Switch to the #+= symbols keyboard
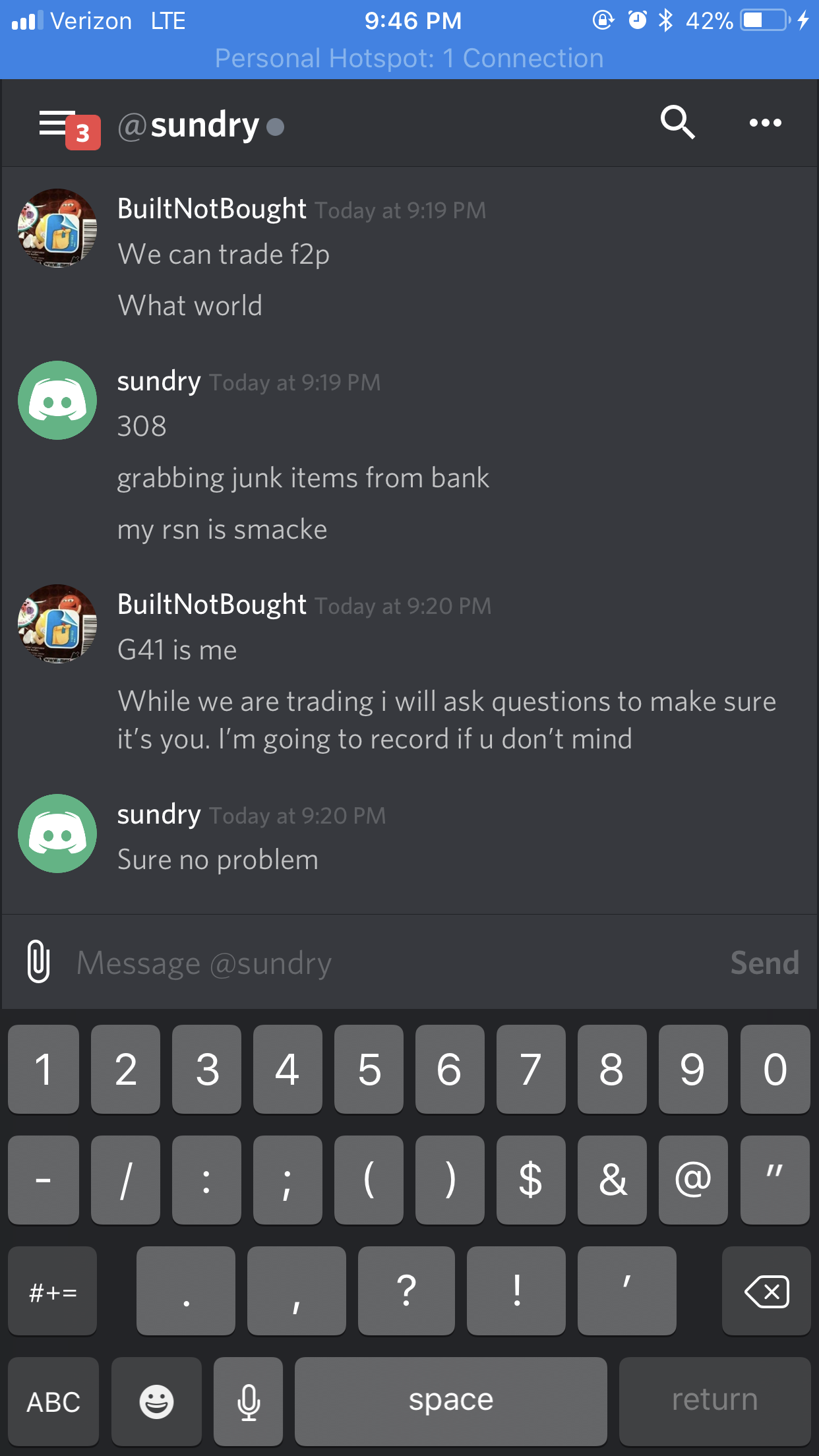 [53, 1291]
